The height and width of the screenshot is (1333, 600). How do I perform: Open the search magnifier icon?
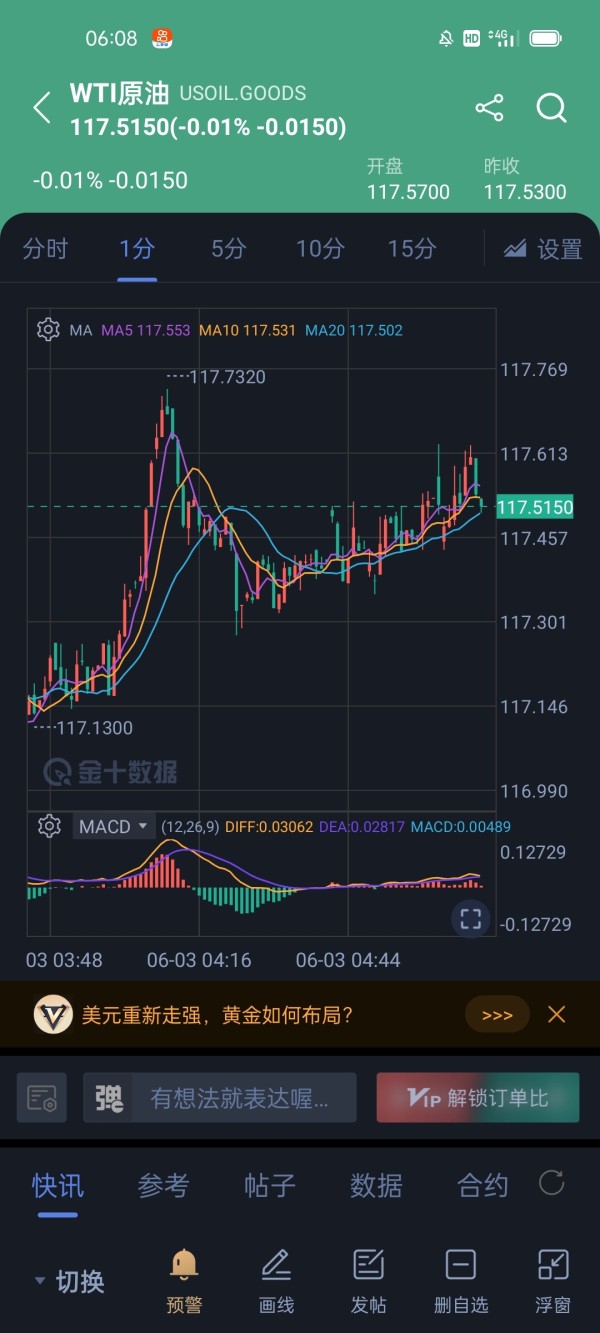coord(552,108)
